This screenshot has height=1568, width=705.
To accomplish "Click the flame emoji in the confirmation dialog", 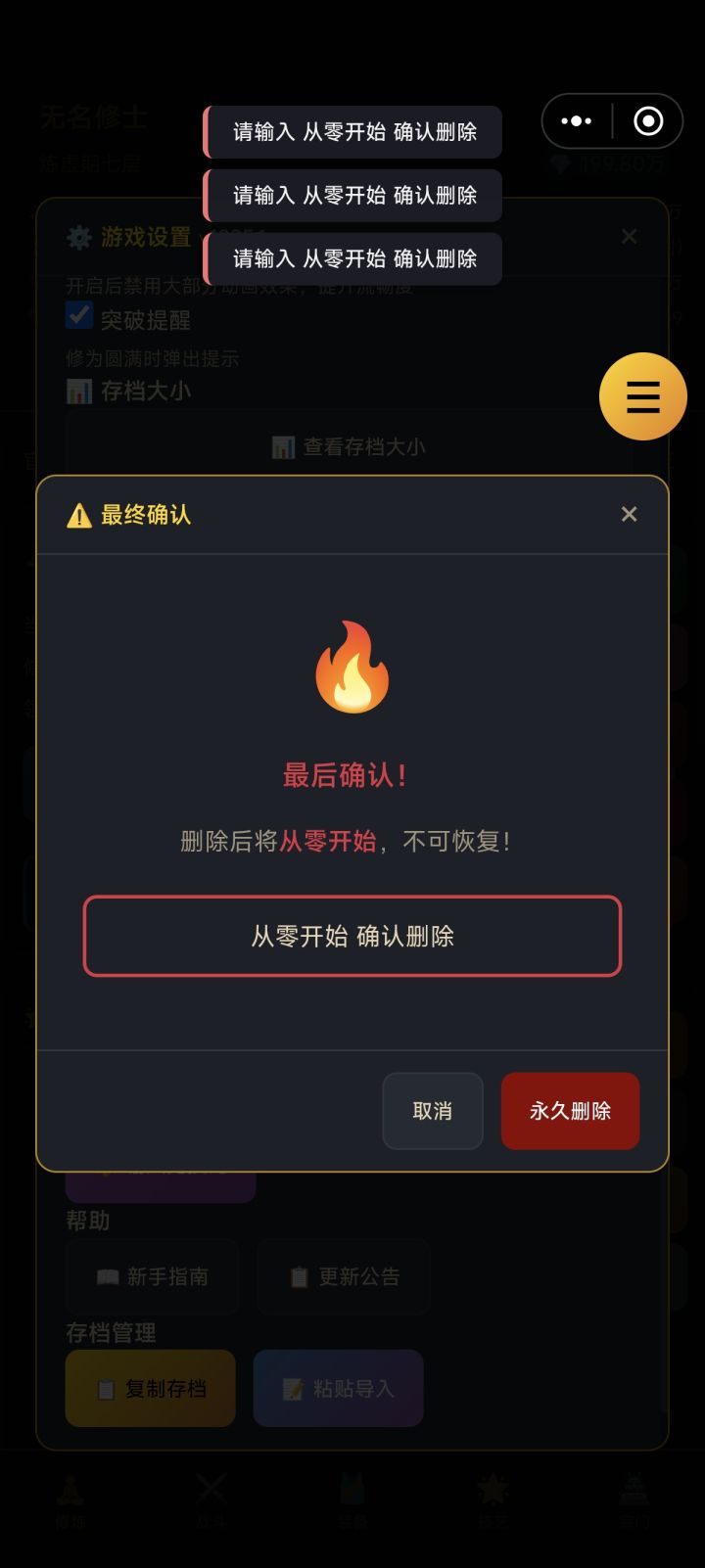I will (x=352, y=668).
